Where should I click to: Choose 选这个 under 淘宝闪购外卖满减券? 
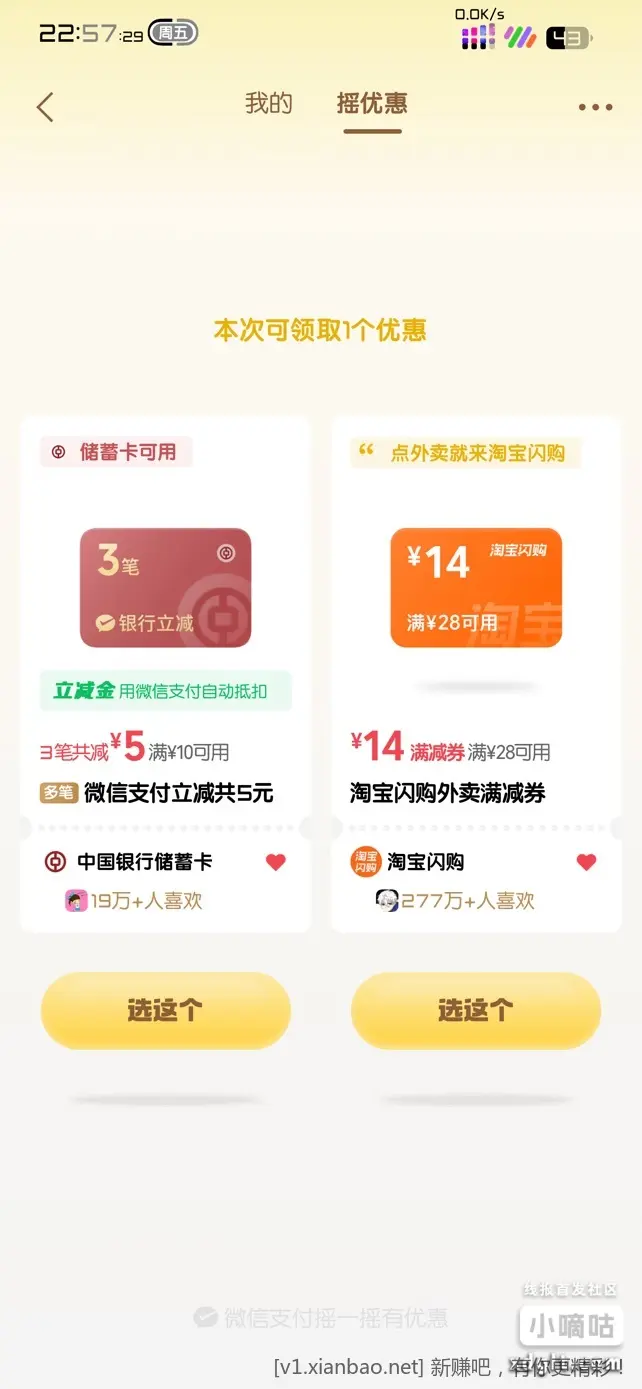(475, 1010)
